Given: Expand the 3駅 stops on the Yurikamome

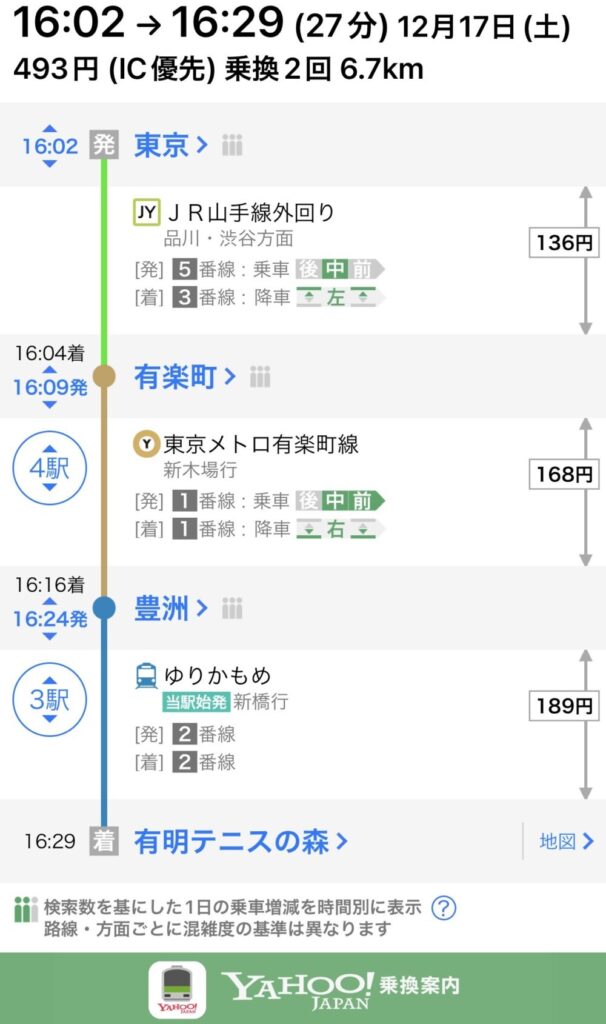Looking at the screenshot, I should [x=50, y=699].
